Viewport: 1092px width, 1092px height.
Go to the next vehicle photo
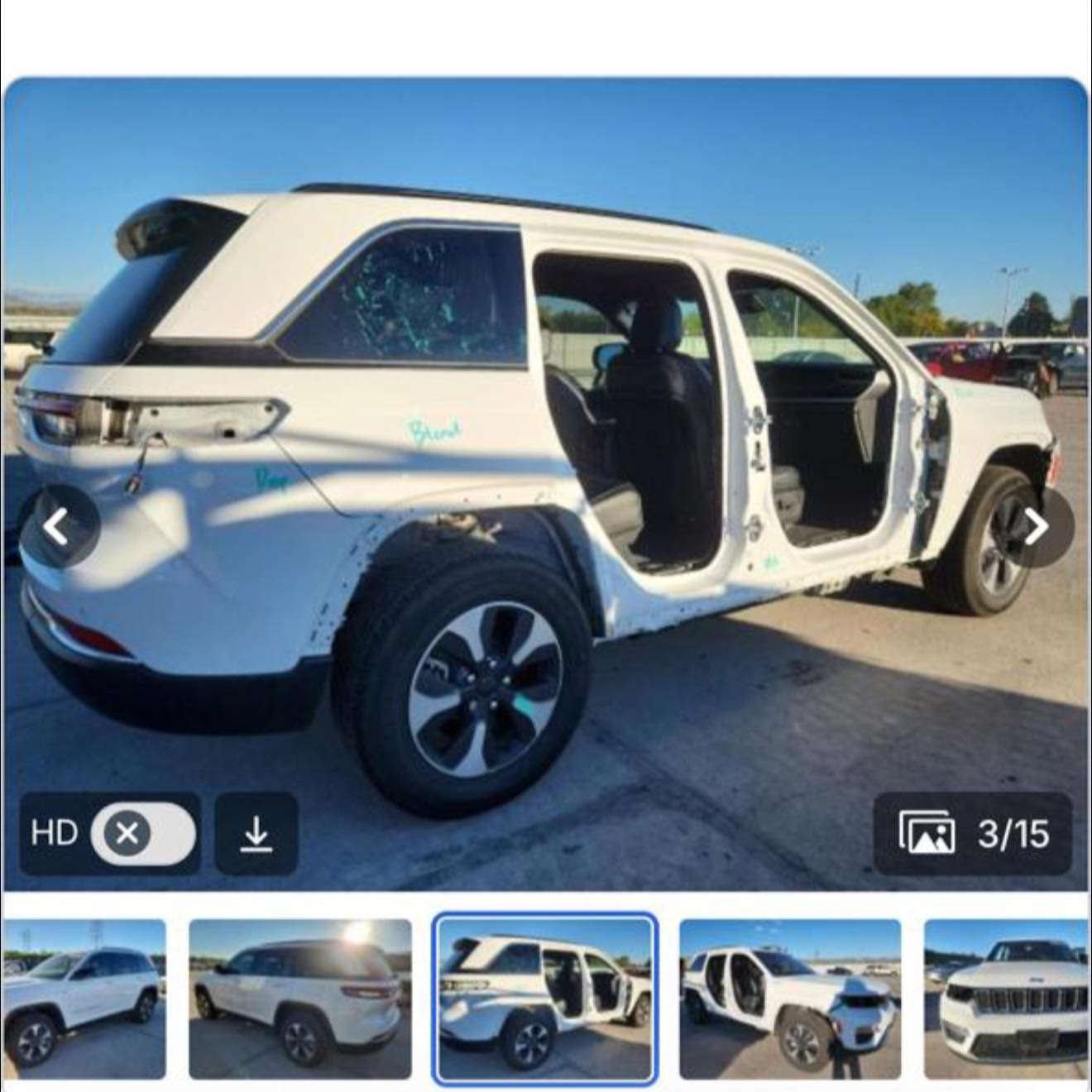coord(1036,526)
